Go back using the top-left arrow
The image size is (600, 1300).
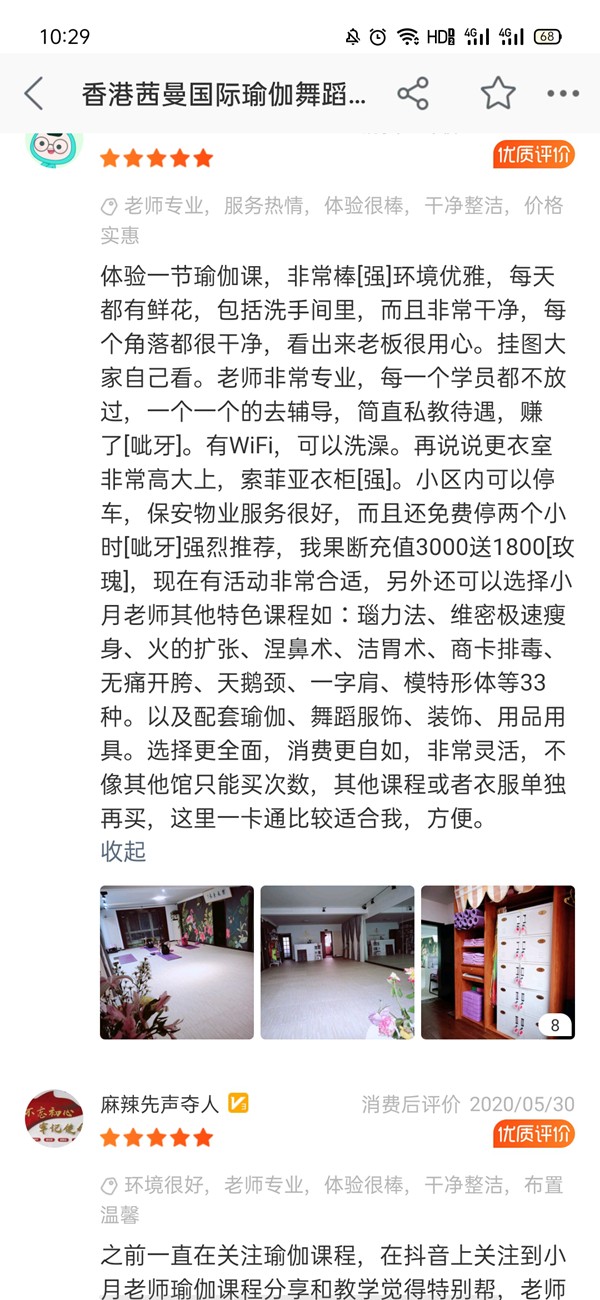click(x=34, y=94)
